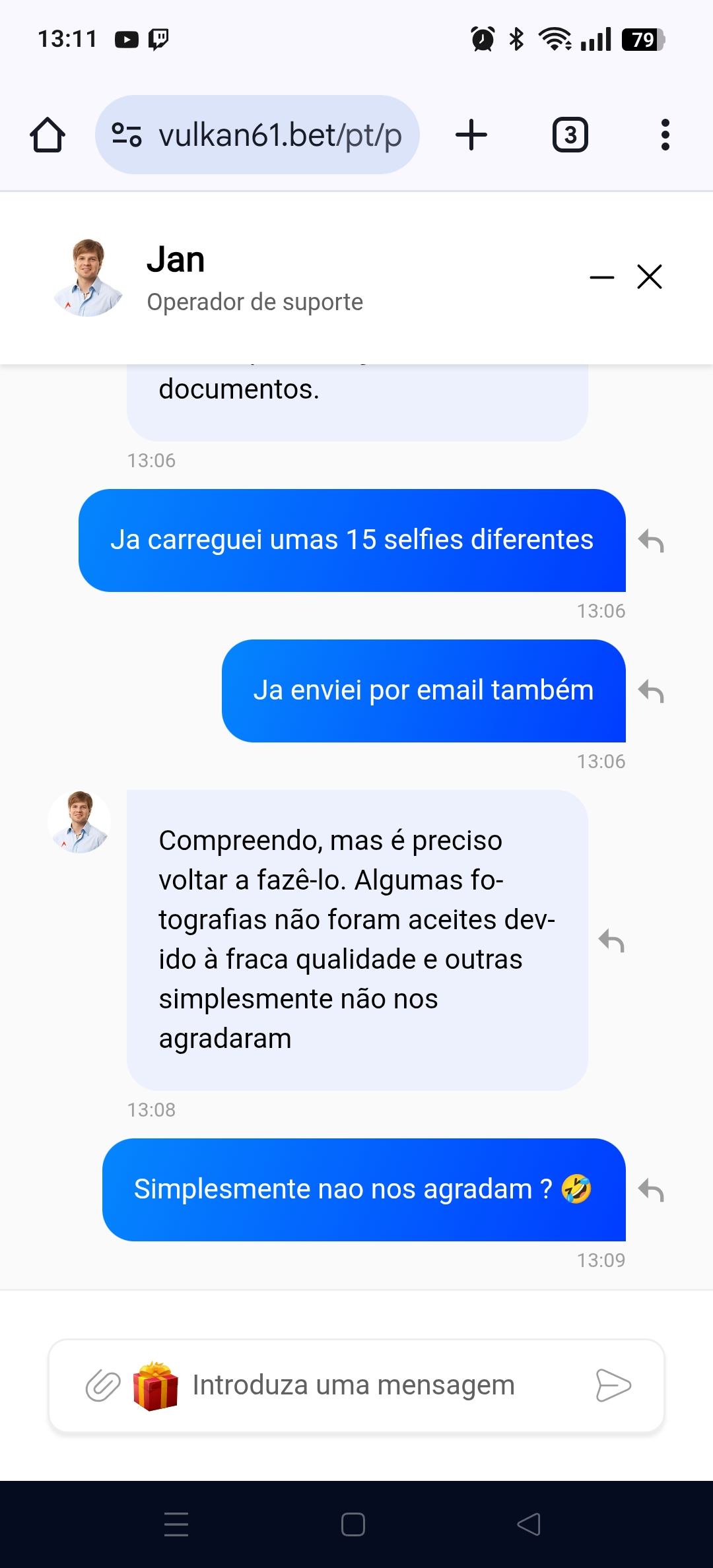Attach a file with the paperclip
This screenshot has width=713, height=1568.
103,1385
